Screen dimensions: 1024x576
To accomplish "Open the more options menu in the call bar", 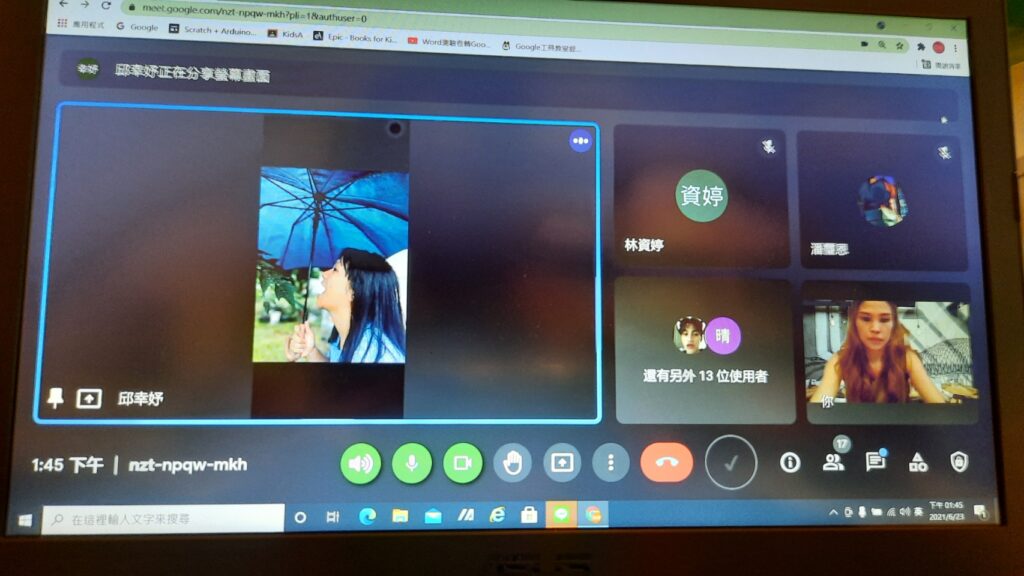I will (610, 463).
